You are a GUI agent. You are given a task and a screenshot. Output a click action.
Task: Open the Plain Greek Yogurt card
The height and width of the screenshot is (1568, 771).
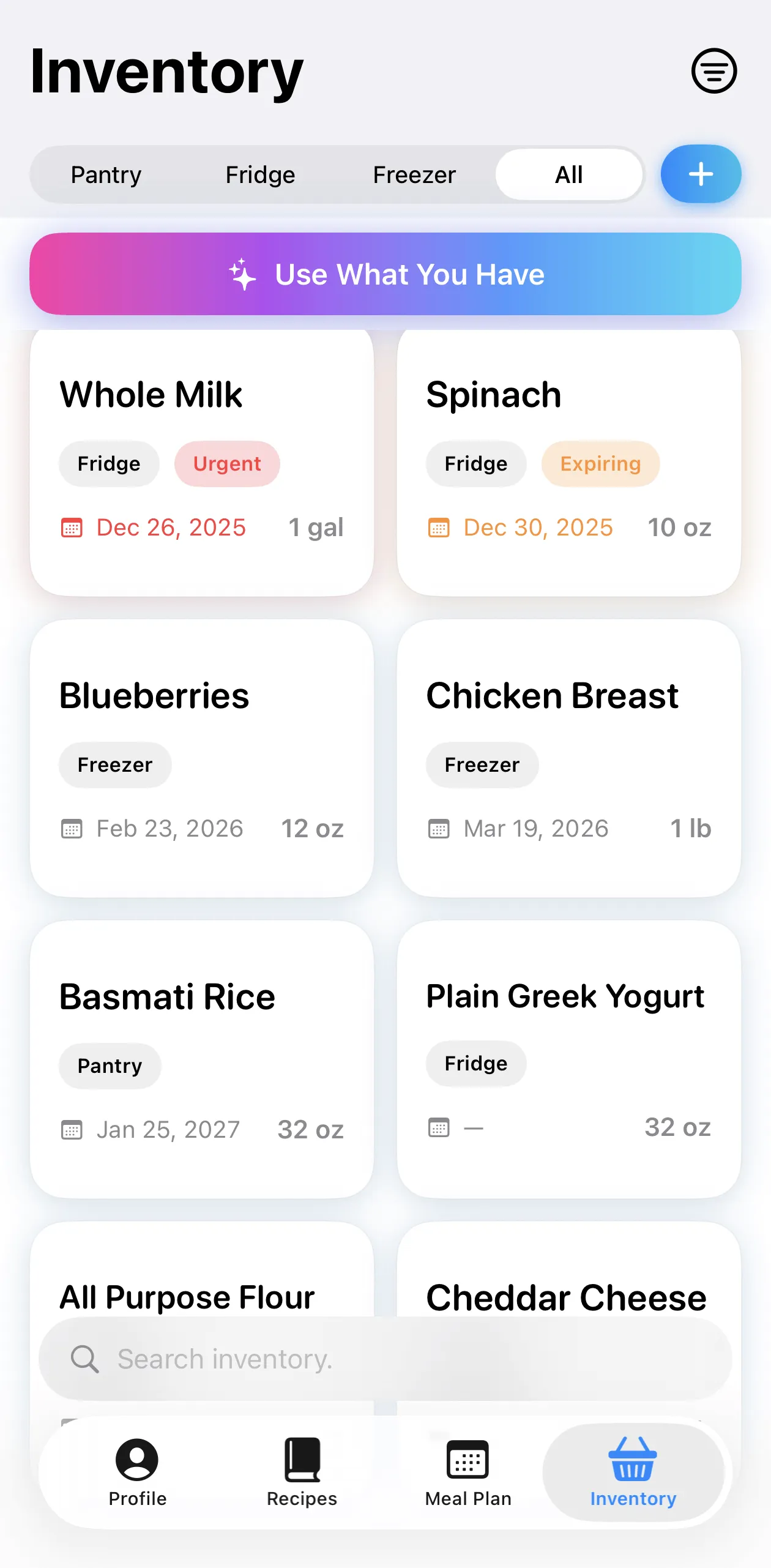[568, 1062]
